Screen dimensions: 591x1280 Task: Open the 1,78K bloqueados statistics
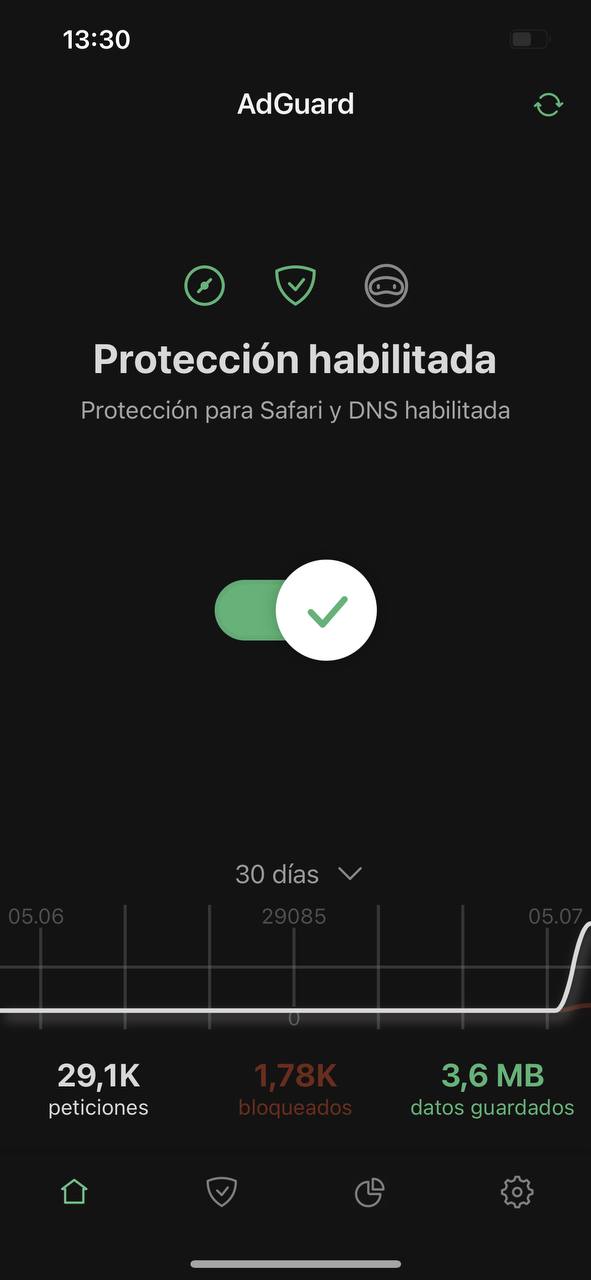(295, 1089)
